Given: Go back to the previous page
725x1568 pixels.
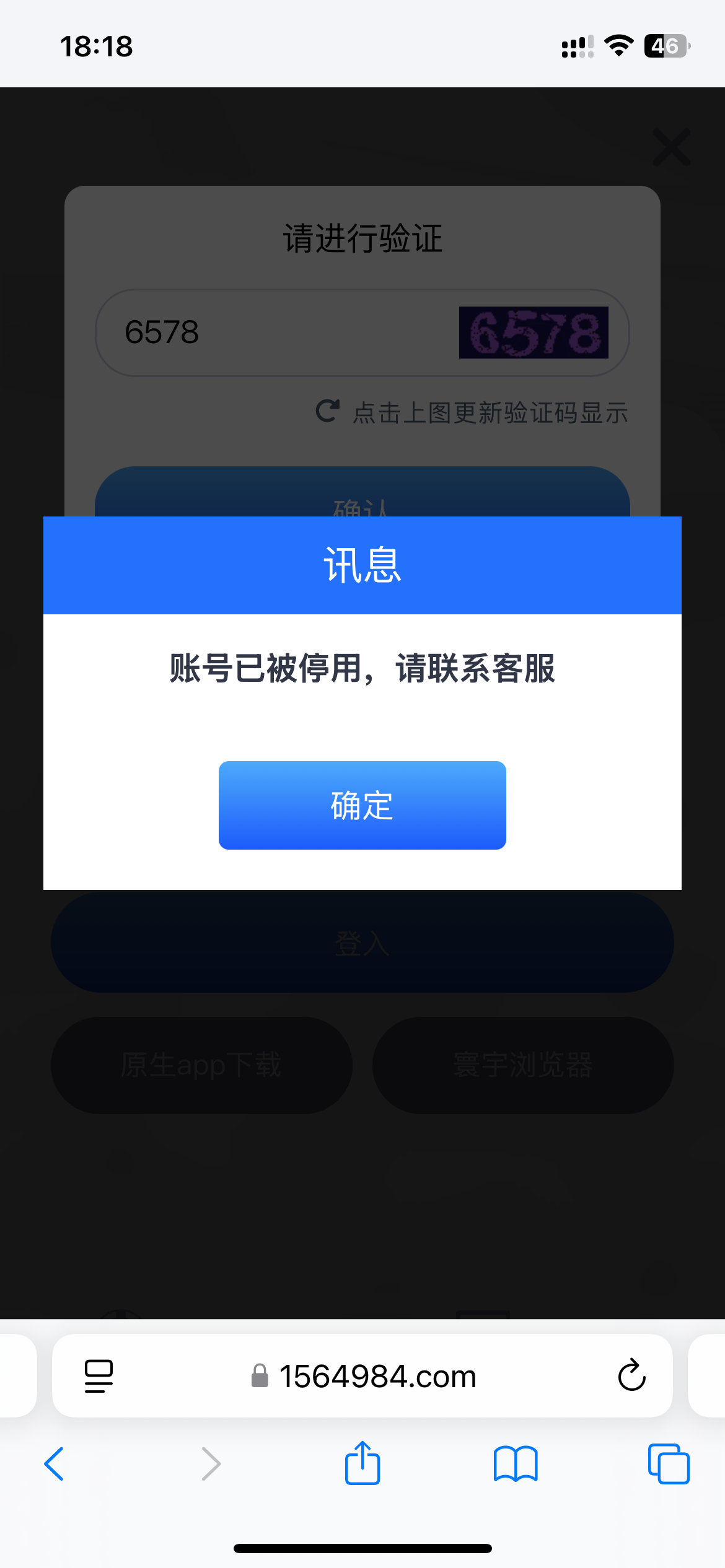Looking at the screenshot, I should 55,1464.
